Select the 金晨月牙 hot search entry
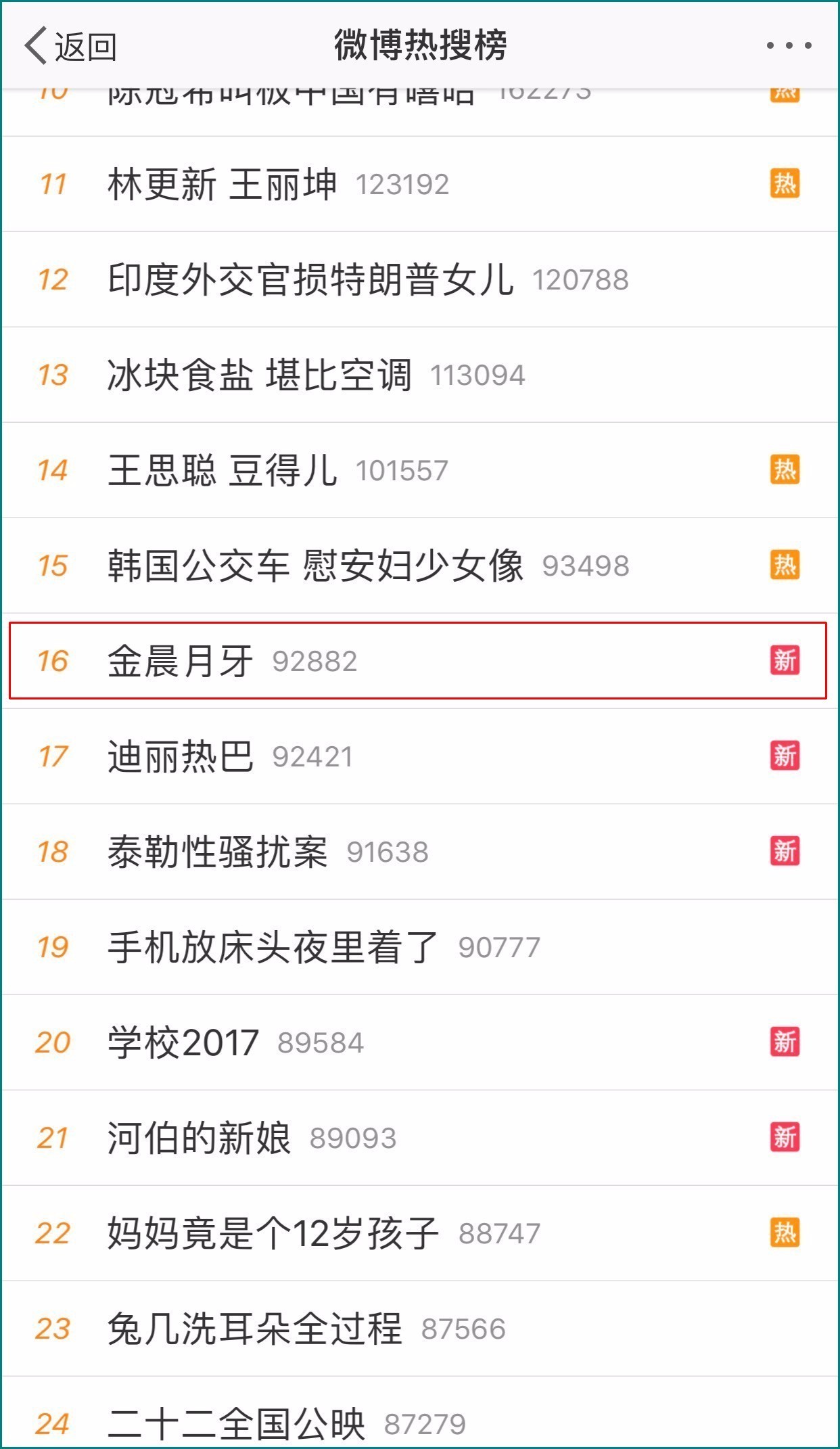 click(x=180, y=661)
